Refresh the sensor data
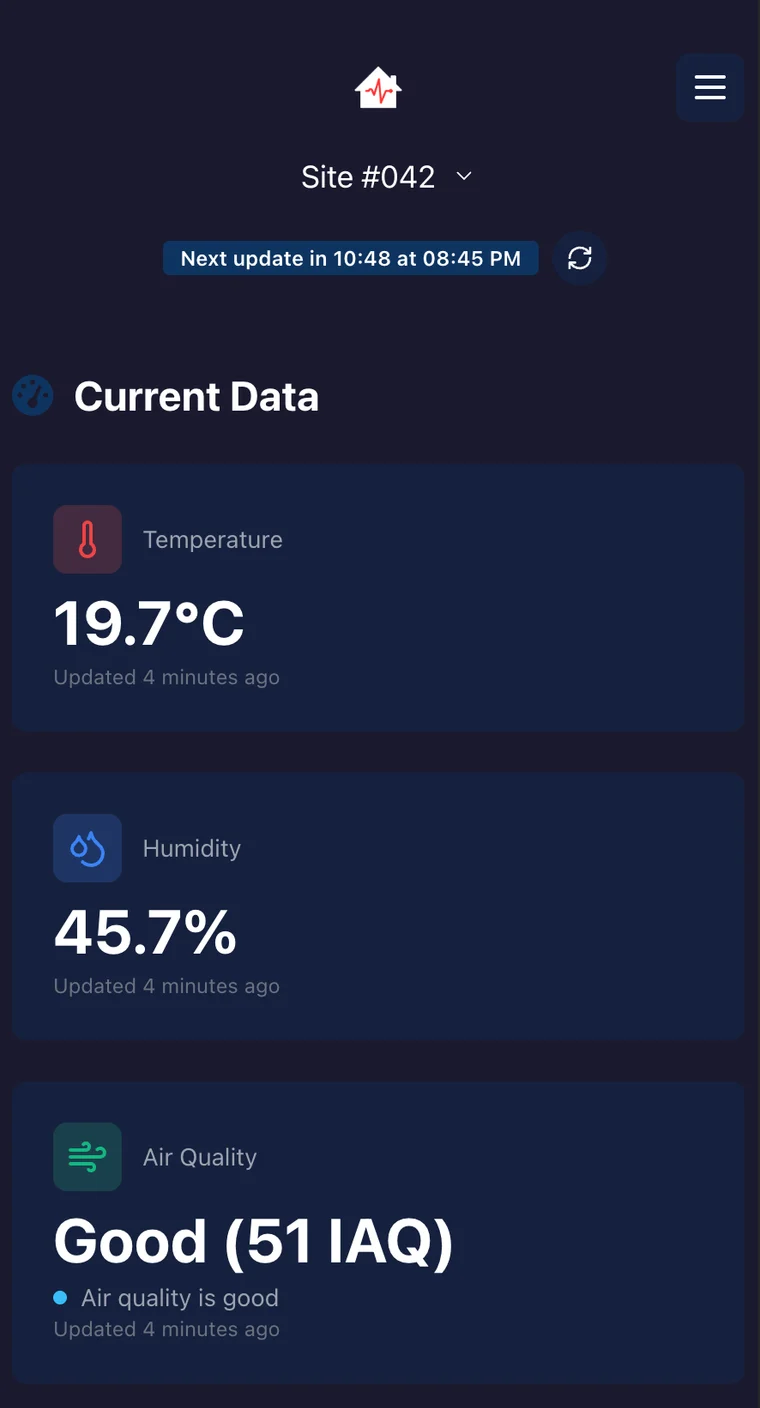This screenshot has height=1408, width=760. [x=580, y=258]
